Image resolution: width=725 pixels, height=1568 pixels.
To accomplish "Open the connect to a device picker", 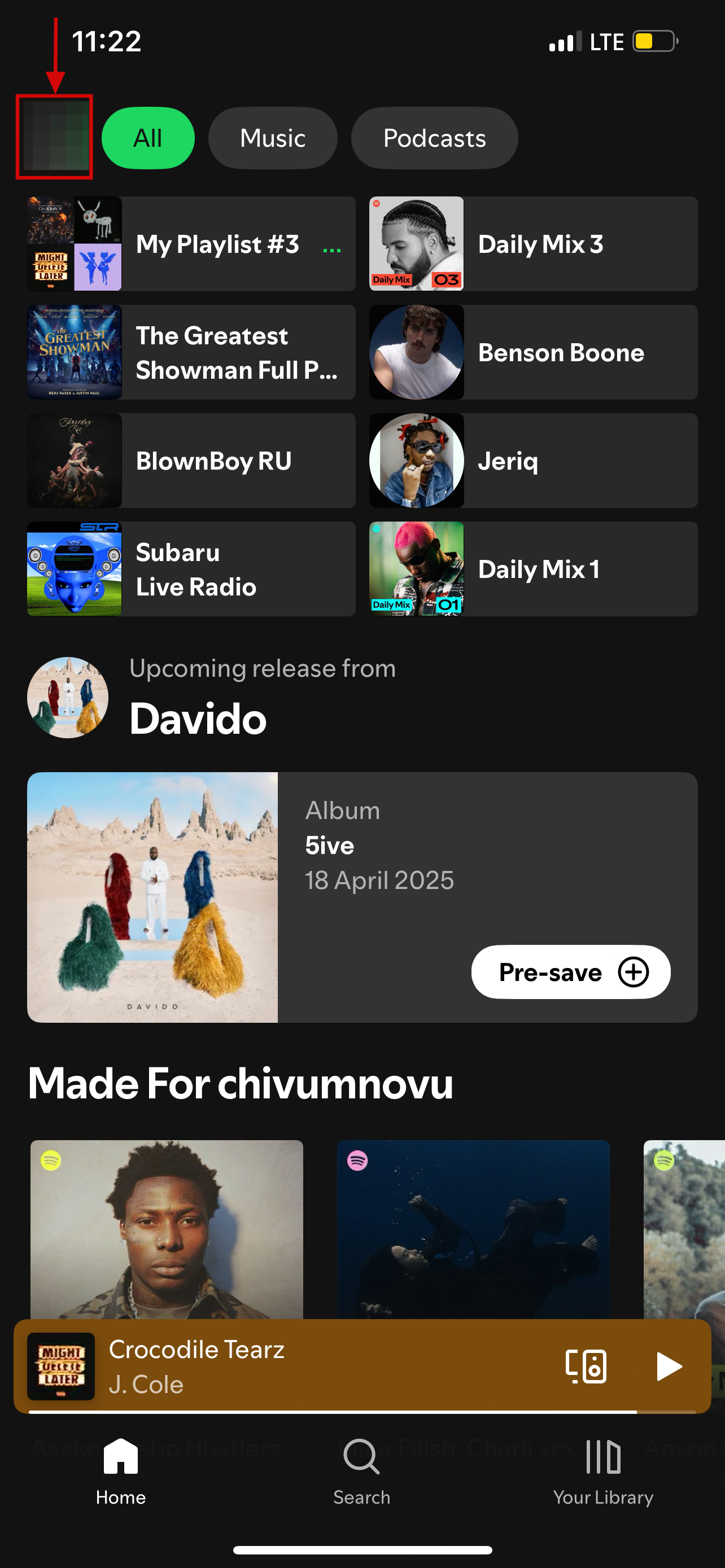I will [x=586, y=1366].
